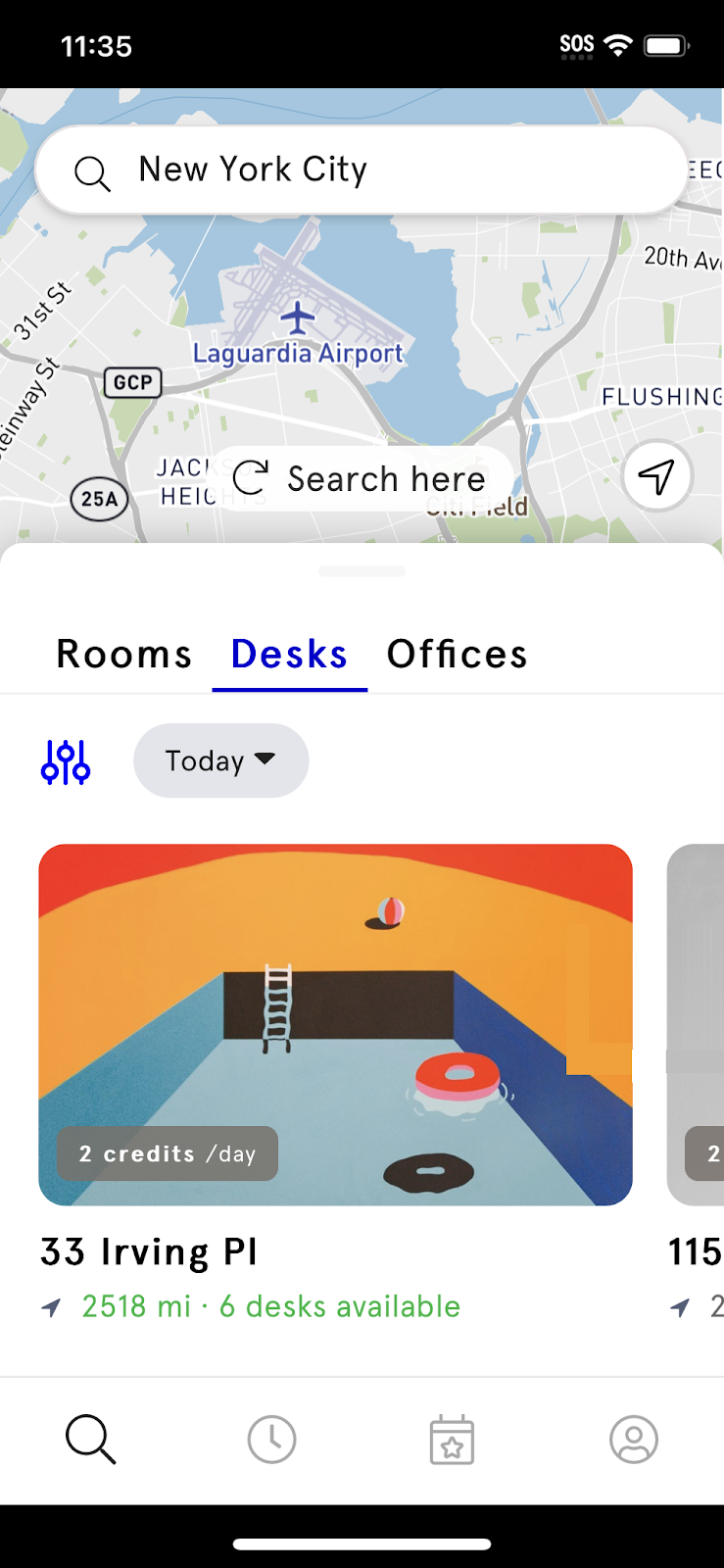
Task: Tap the 2 credits per day badge
Action: click(167, 1153)
